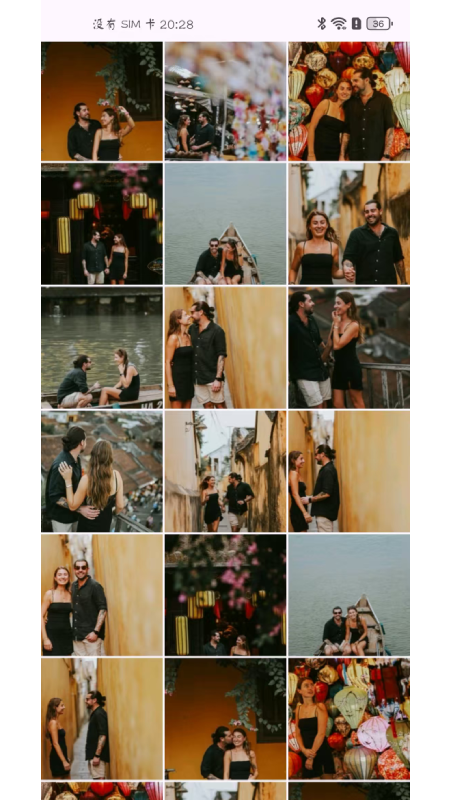View the couple about to kiss beside the yellow wall
450x800 pixels.
(226, 347)
